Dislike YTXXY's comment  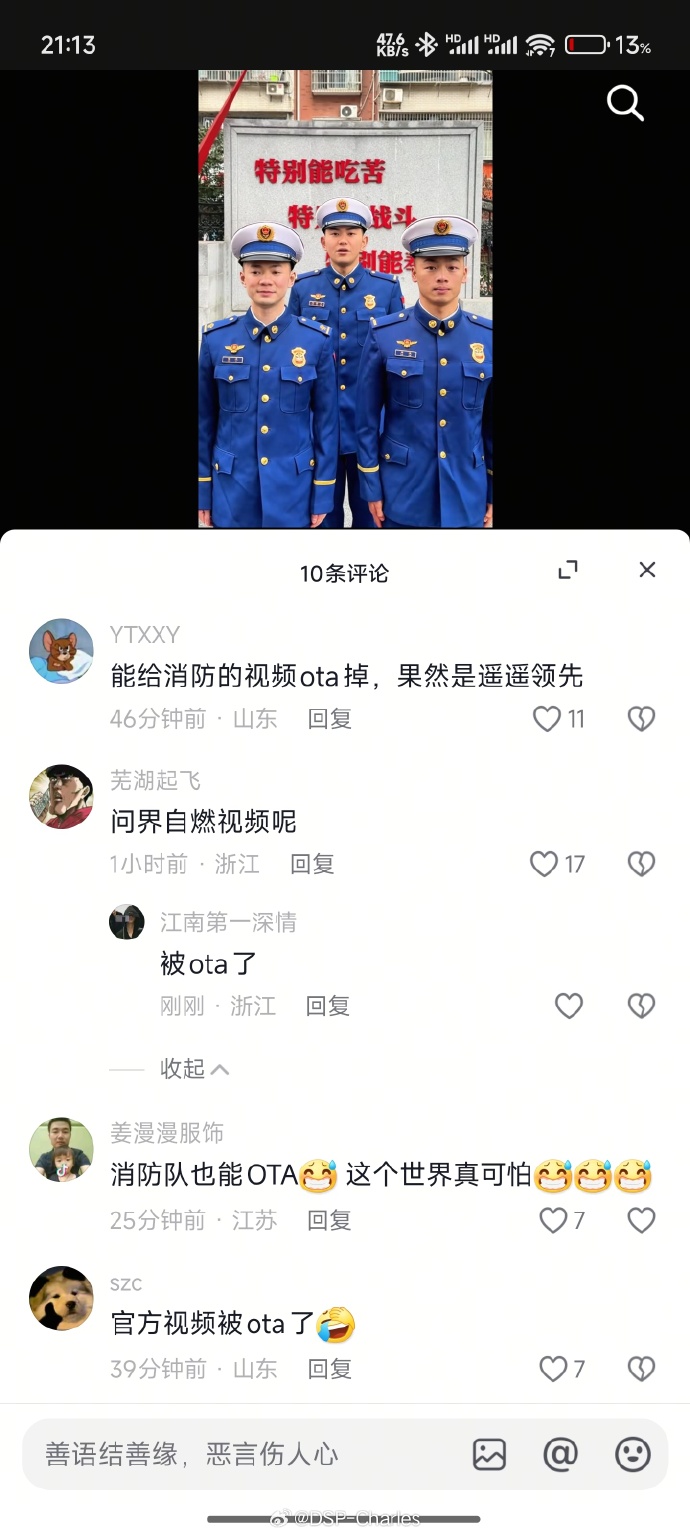(641, 719)
